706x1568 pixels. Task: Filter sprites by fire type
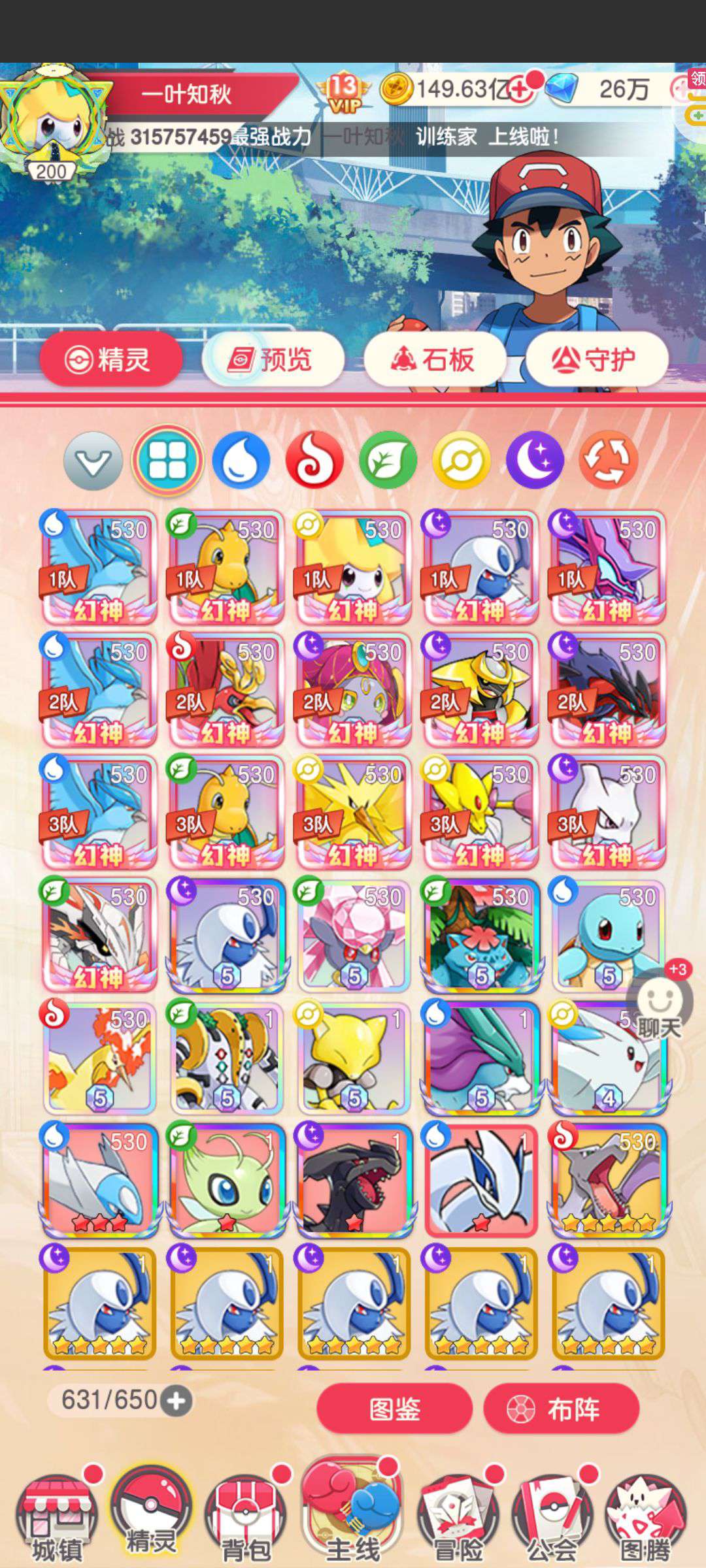[x=314, y=460]
